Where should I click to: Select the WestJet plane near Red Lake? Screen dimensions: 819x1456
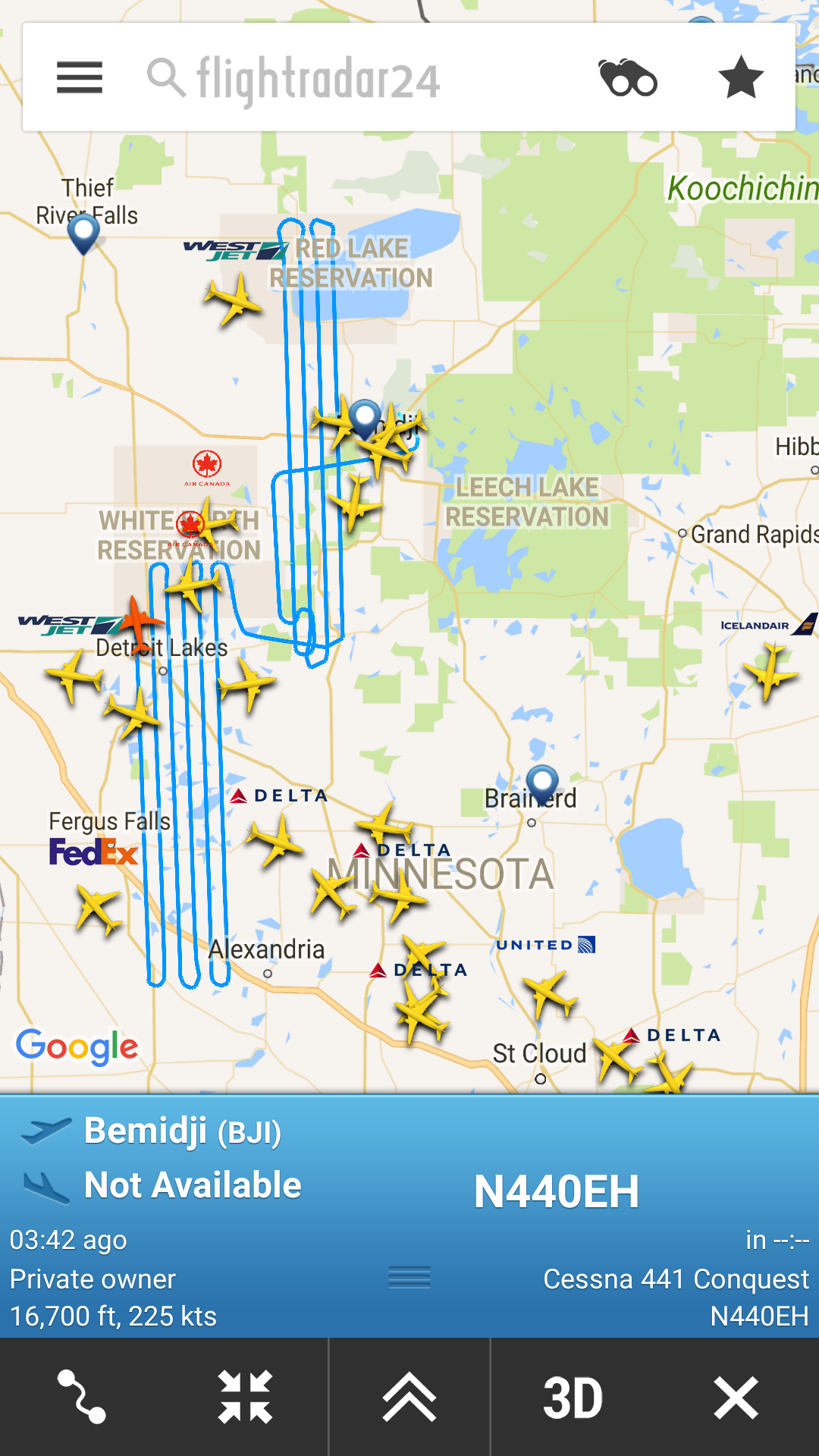(234, 300)
